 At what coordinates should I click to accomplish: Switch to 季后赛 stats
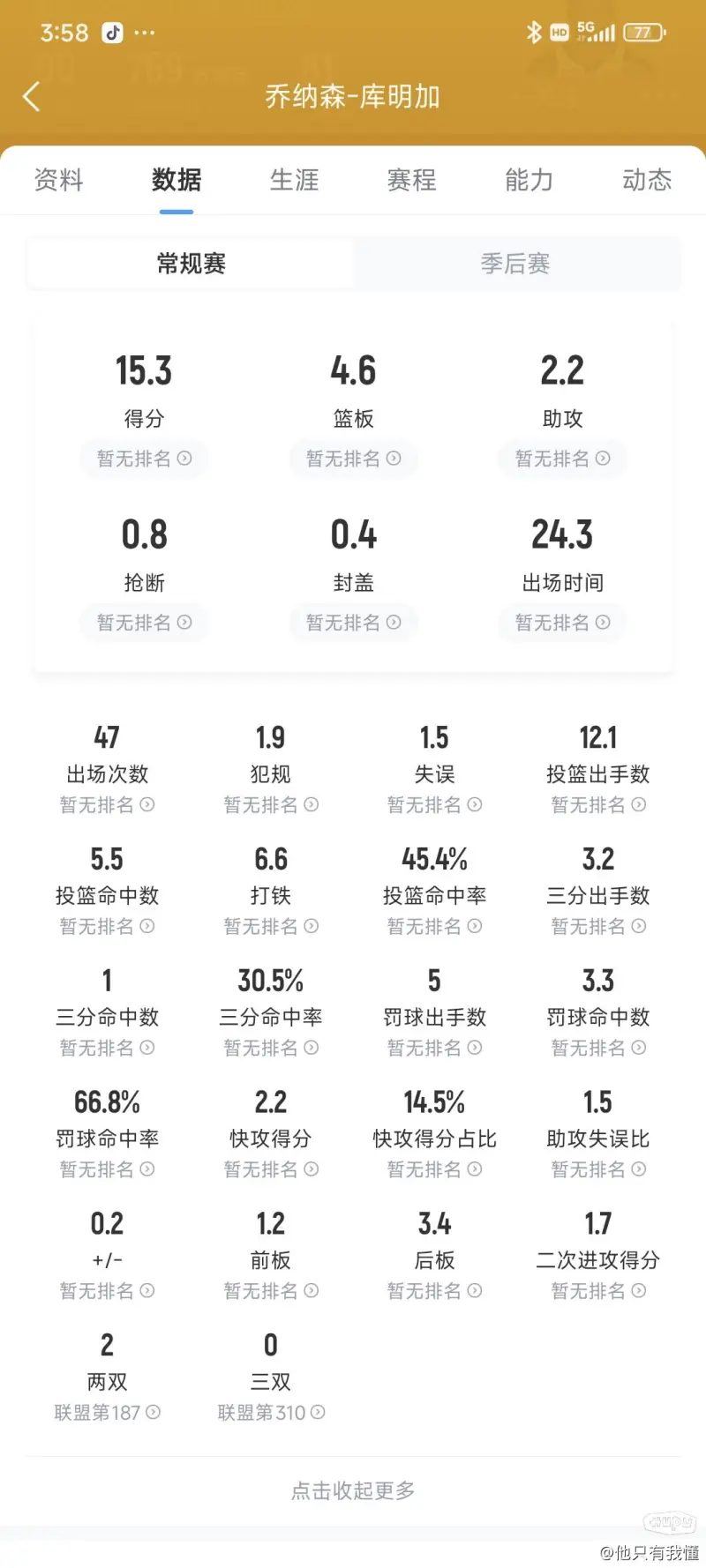pos(515,264)
